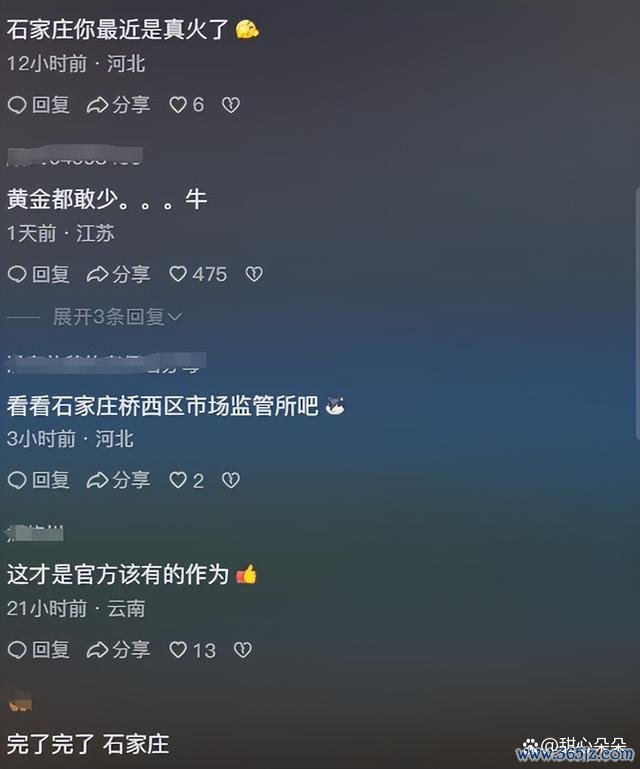Dislike the comment '石家庄你最近是真火了'
The height and width of the screenshot is (769, 640).
(230, 105)
